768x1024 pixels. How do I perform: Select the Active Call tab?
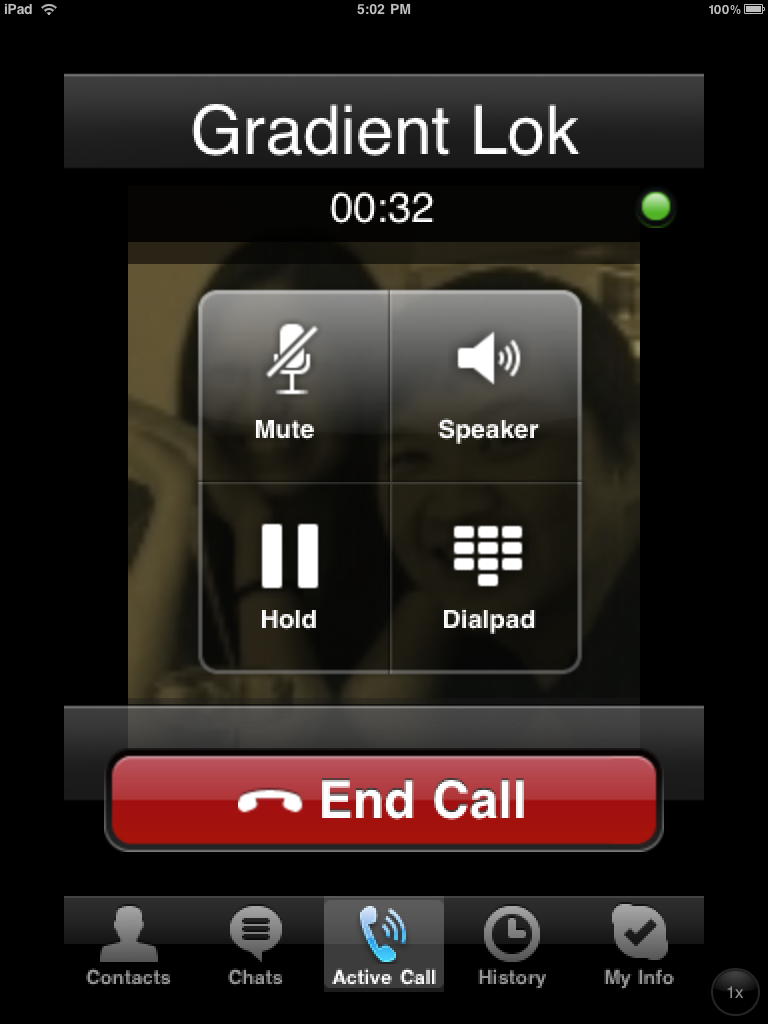pyautogui.click(x=384, y=946)
